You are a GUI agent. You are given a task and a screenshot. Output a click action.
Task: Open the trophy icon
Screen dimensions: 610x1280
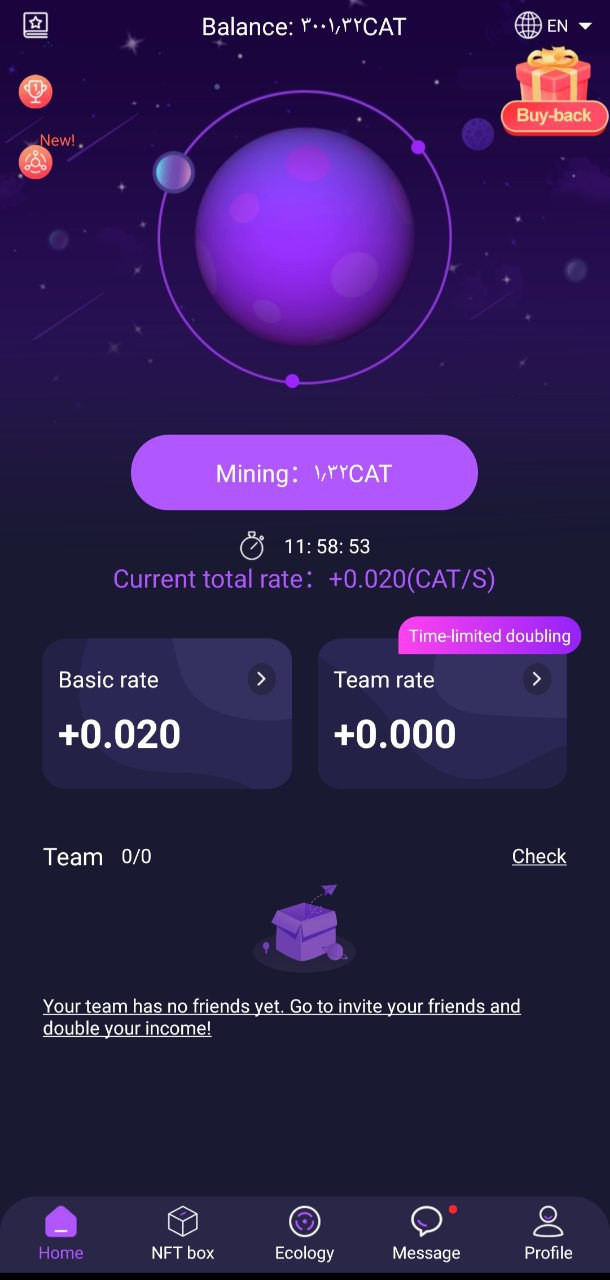point(35,92)
